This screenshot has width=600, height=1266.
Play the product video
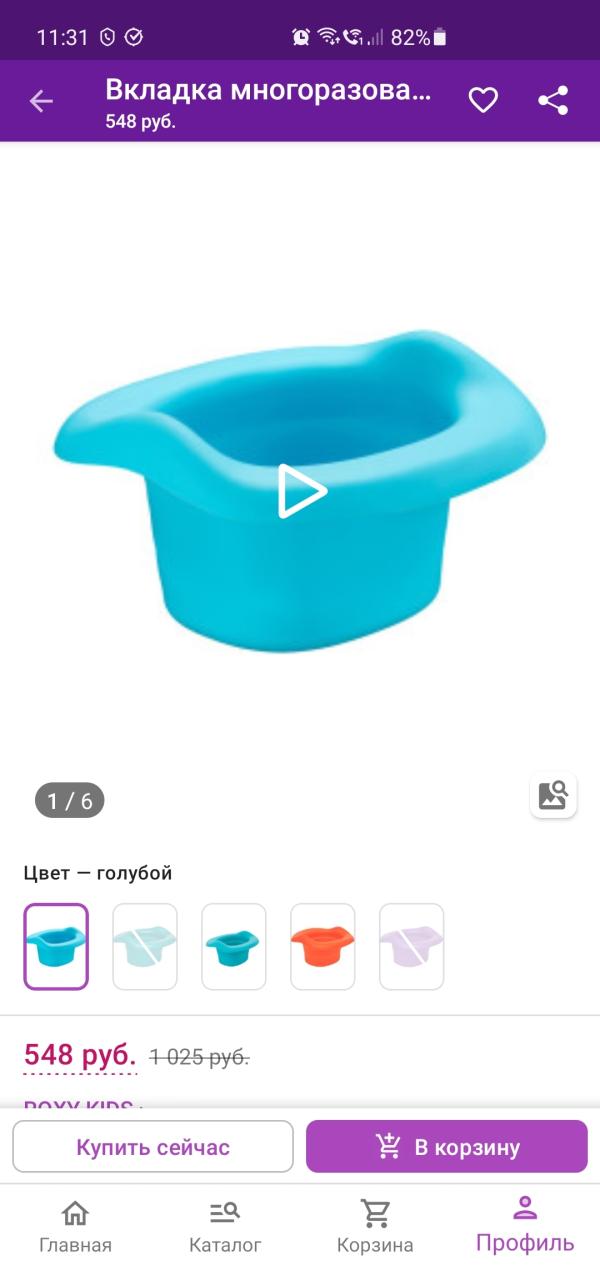(x=301, y=491)
